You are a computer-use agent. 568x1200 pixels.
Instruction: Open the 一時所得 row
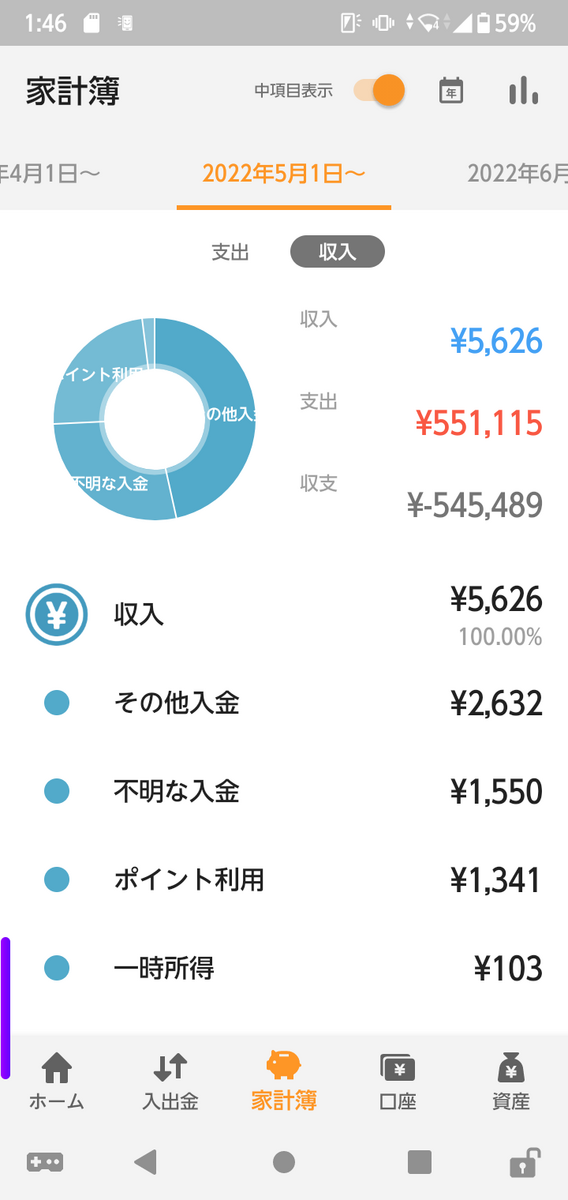click(284, 968)
